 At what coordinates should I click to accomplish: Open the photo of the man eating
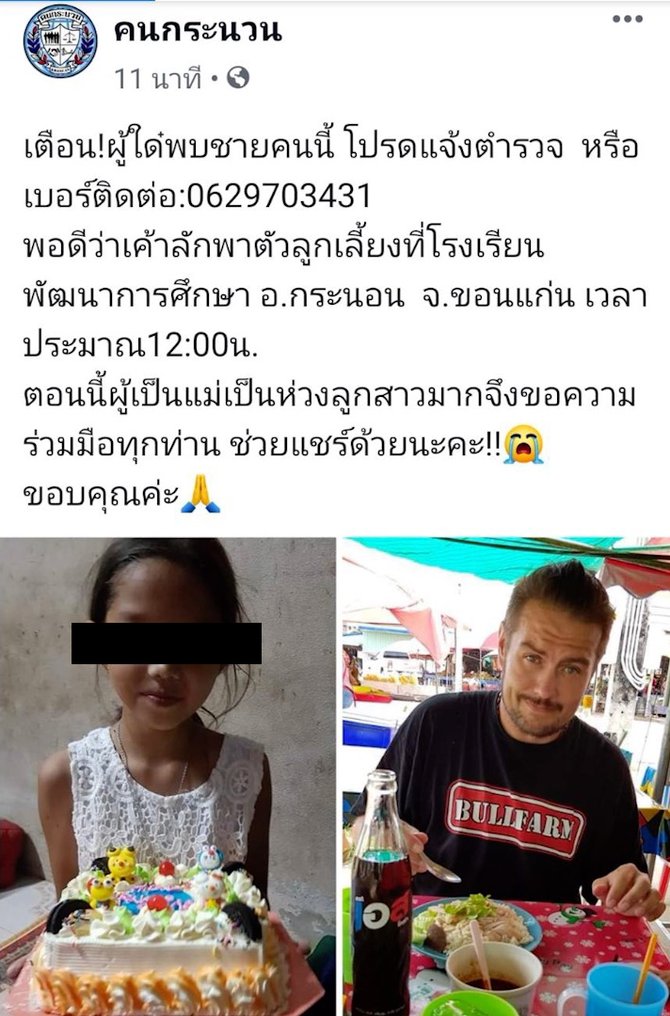(x=505, y=776)
